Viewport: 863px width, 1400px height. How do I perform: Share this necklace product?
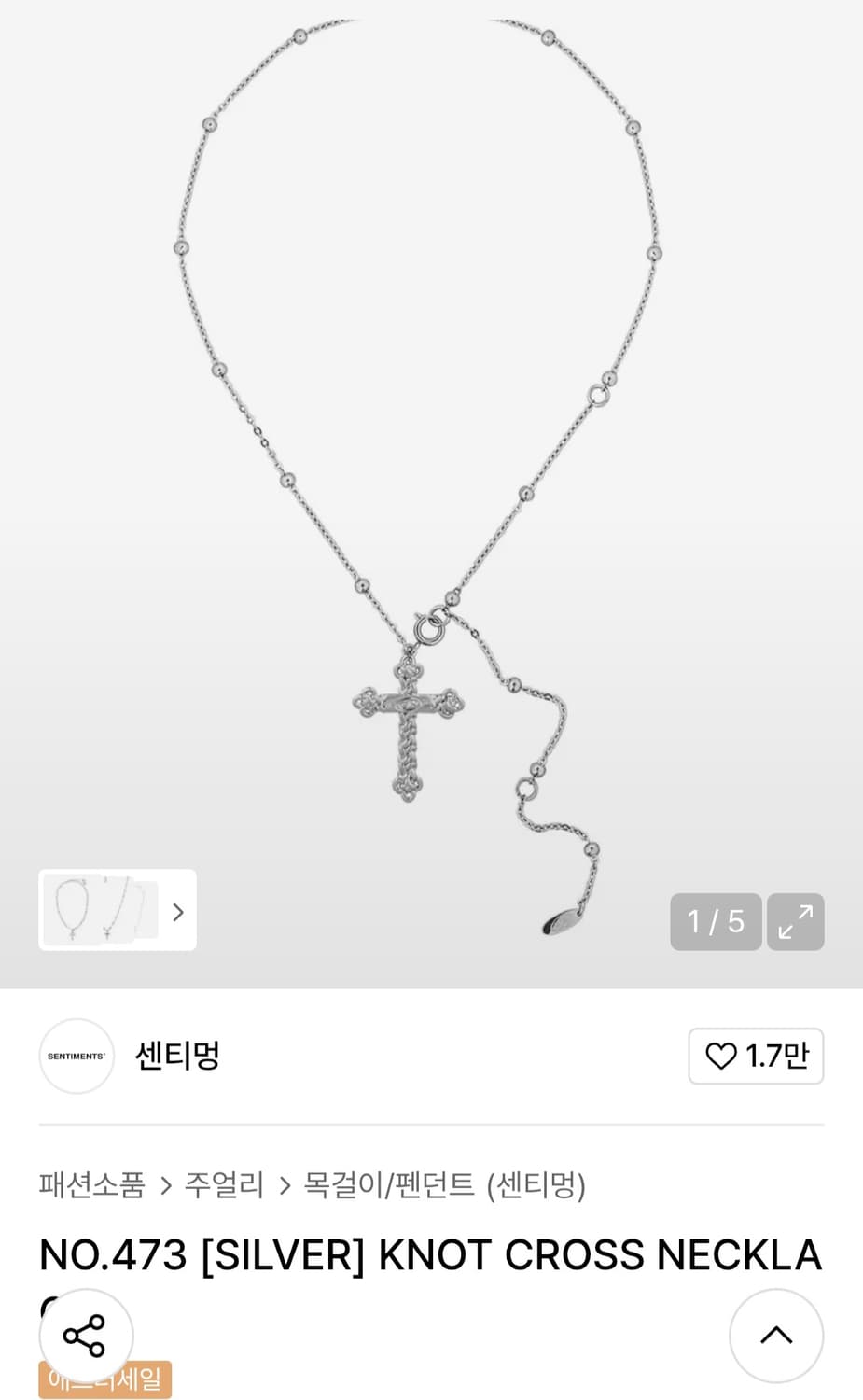[x=85, y=1336]
